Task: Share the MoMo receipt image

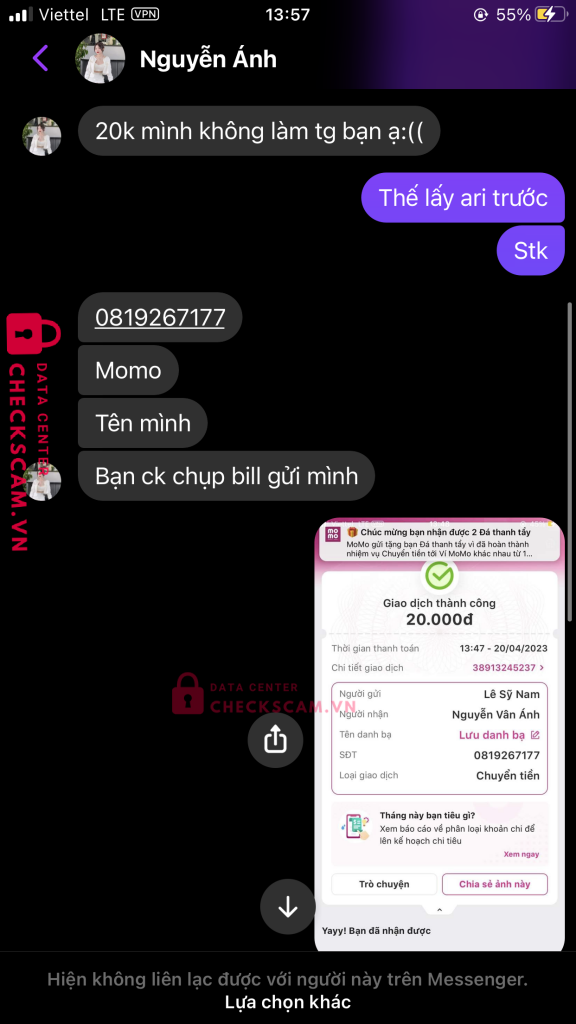Action: point(275,740)
